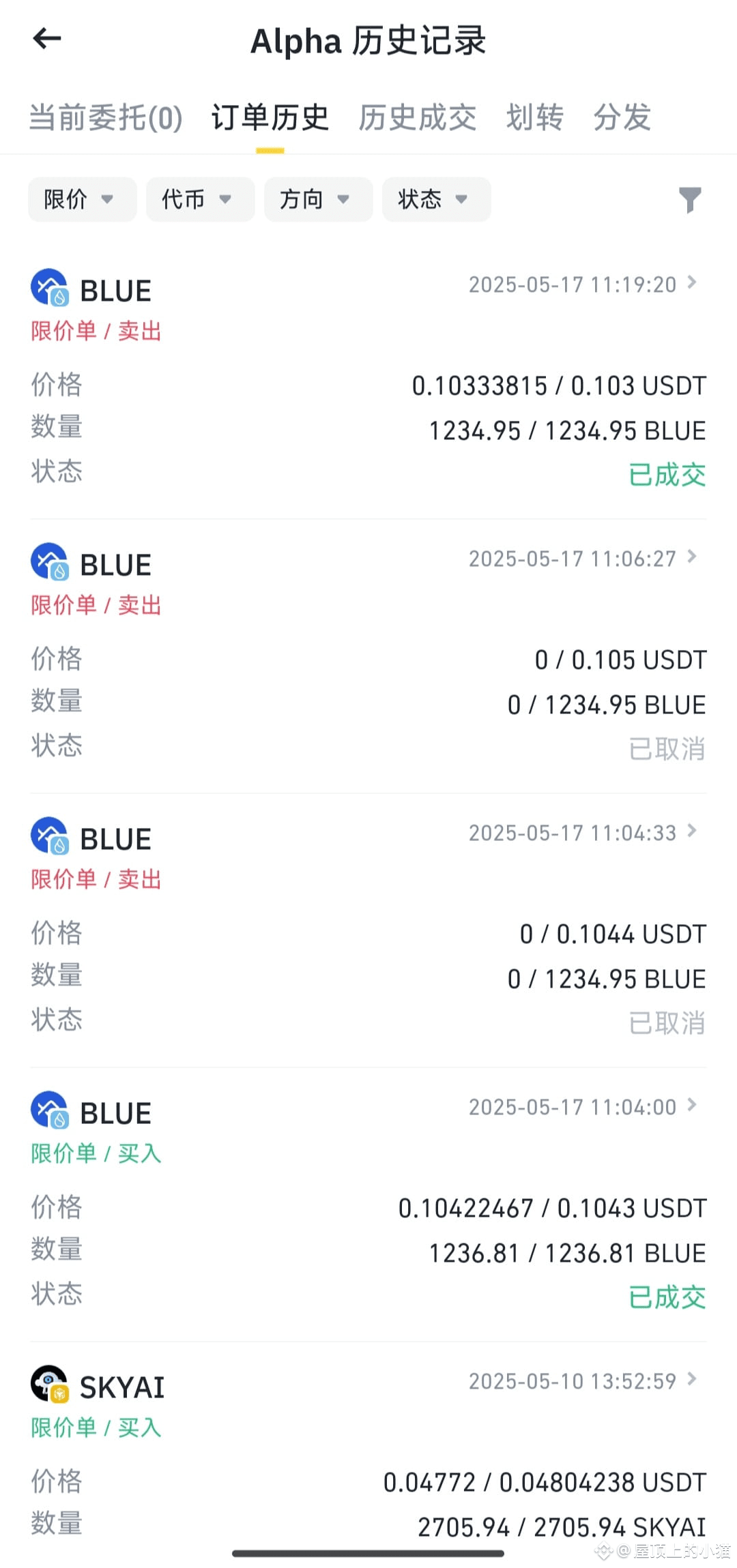Screen dimensions: 737x1568
Task: Switch to the 当前委托(0) tab
Action: click(x=106, y=118)
